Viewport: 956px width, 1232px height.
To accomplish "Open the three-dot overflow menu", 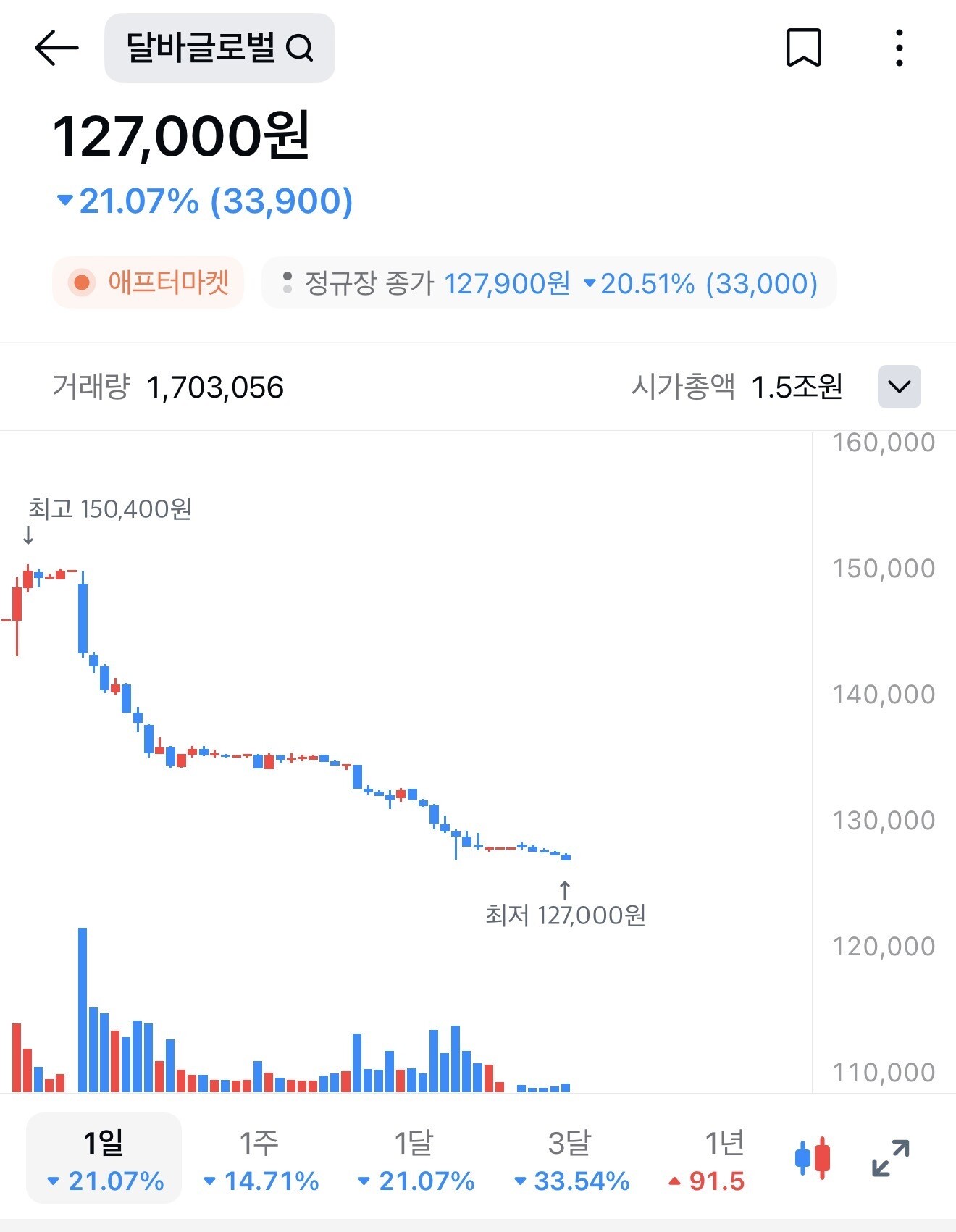I will click(899, 48).
